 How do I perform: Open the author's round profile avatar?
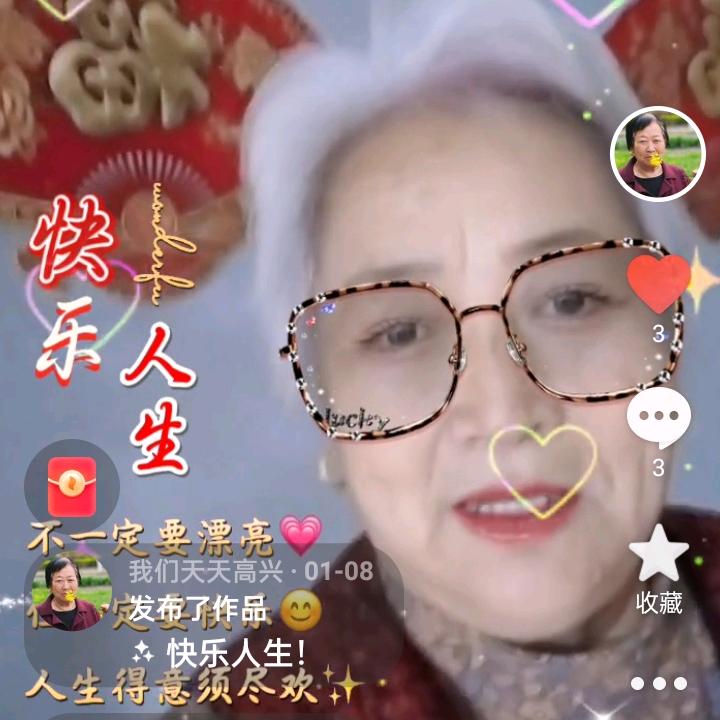657,154
